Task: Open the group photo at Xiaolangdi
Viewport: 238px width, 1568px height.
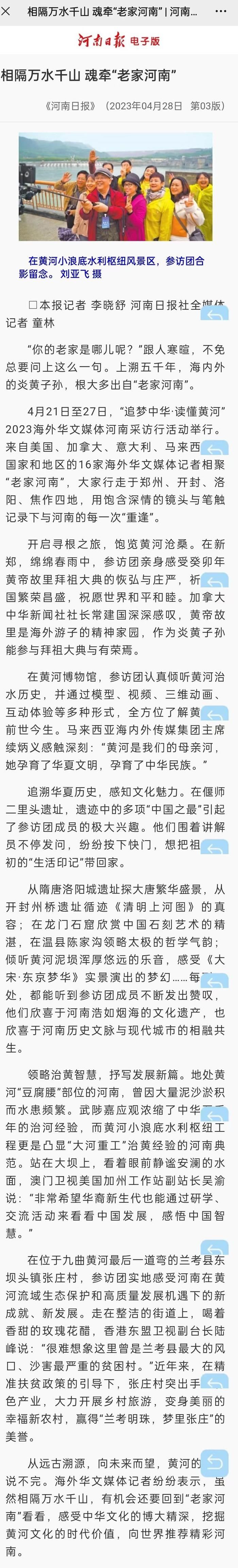Action: pos(116,187)
